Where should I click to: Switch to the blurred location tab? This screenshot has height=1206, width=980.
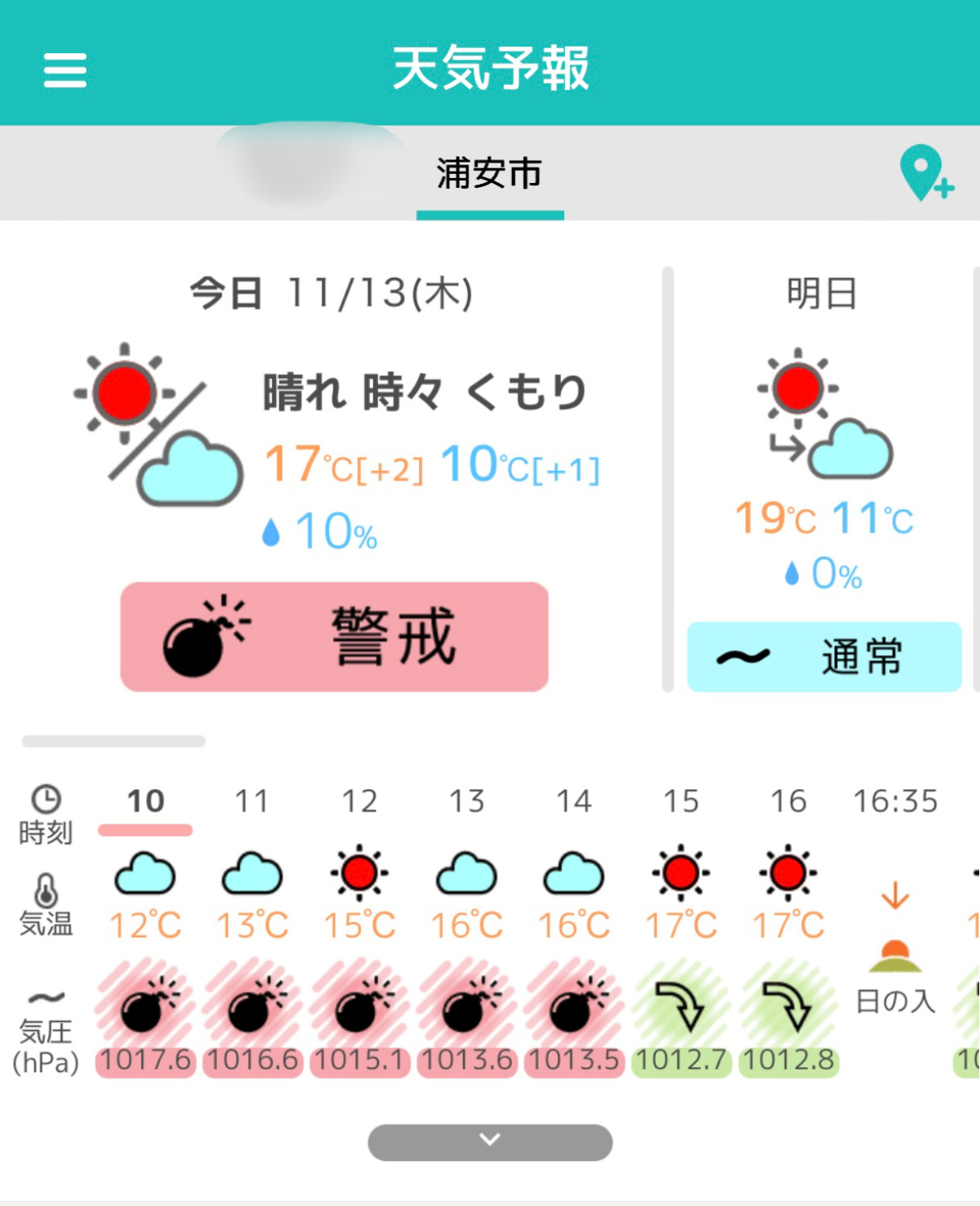coord(310,167)
